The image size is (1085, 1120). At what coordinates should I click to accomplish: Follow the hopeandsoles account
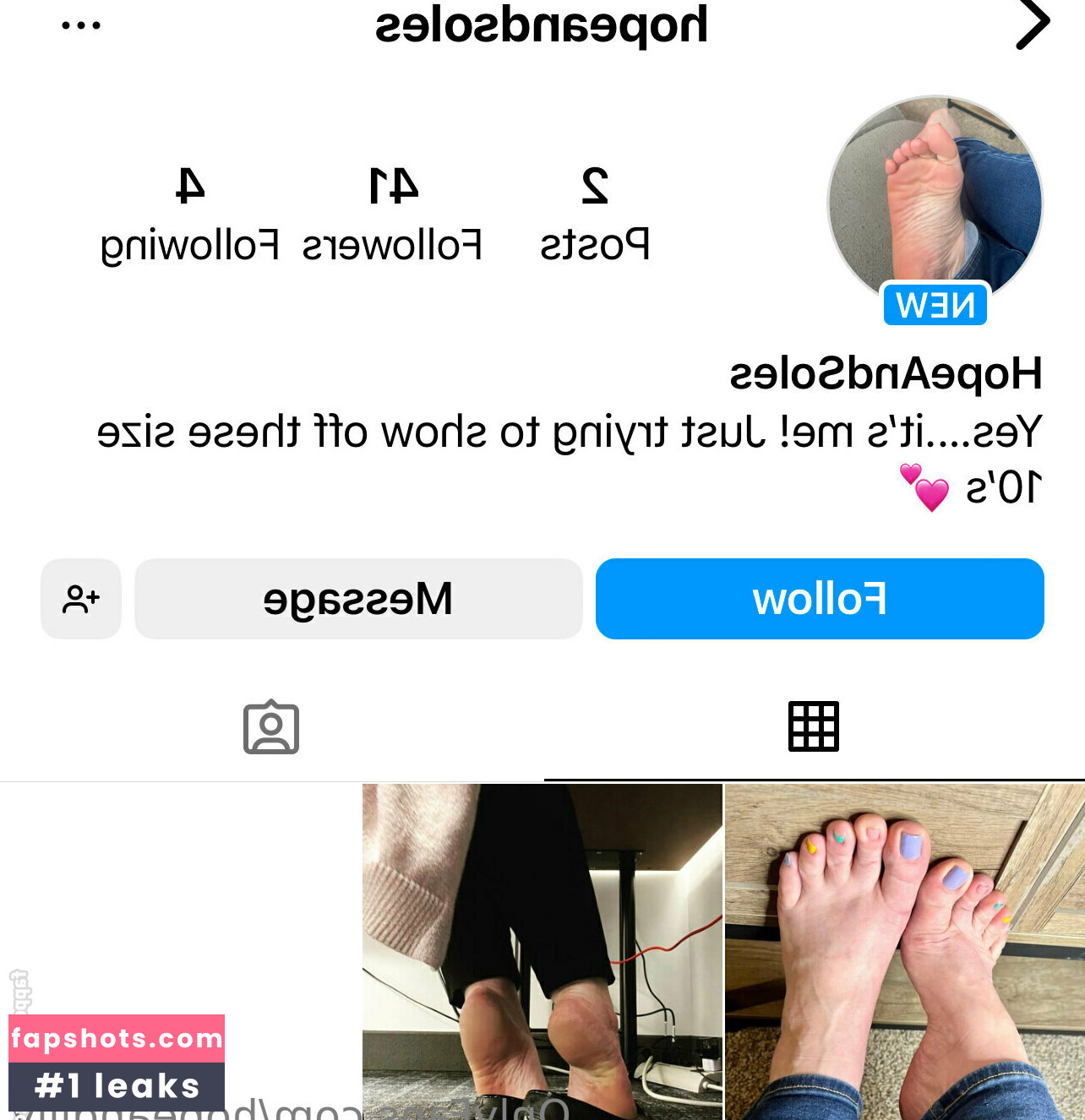tap(820, 599)
